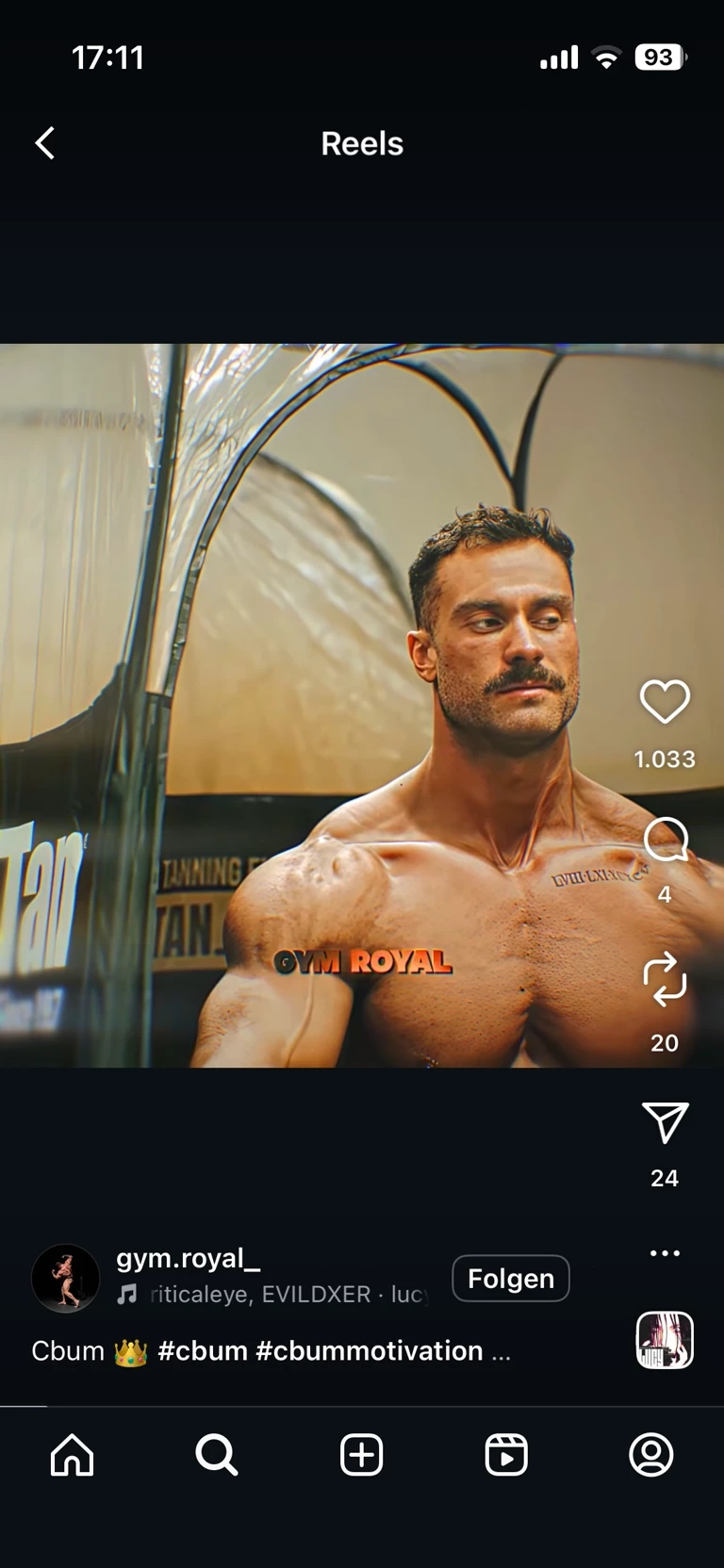724x1568 pixels.
Task: Open the comments on this reel
Action: 665,840
